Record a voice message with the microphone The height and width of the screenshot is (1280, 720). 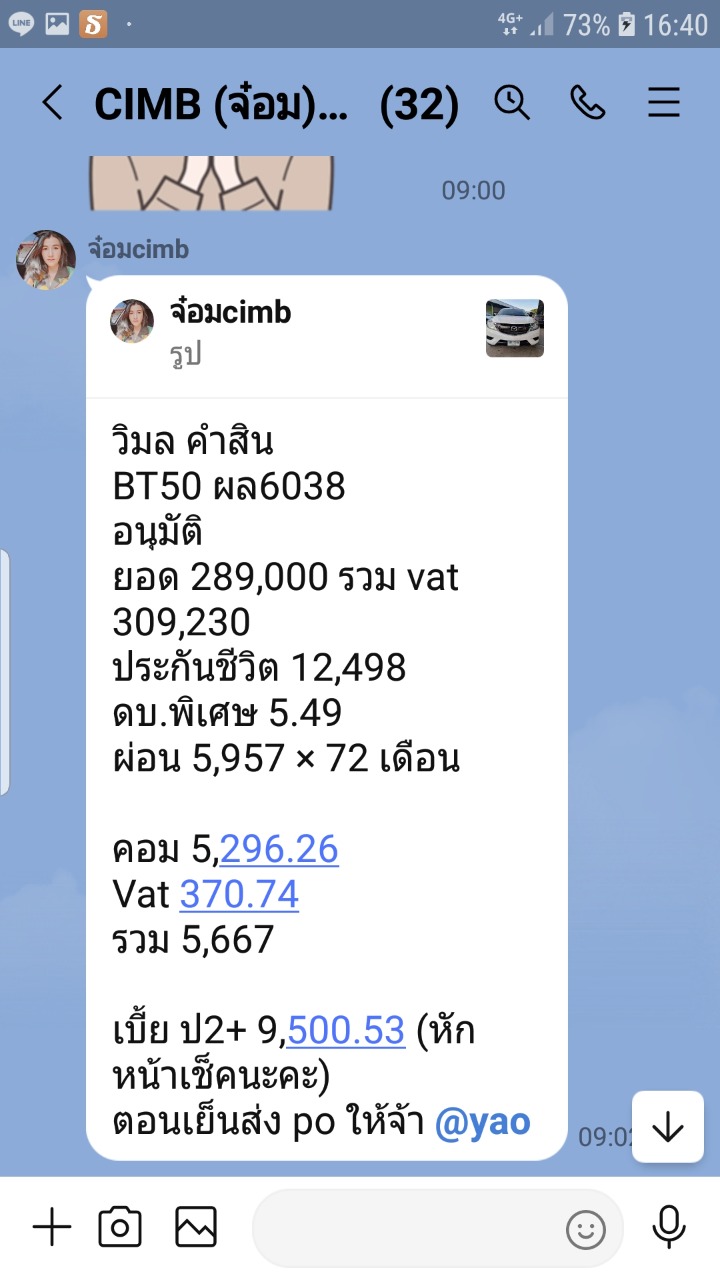pos(668,1227)
